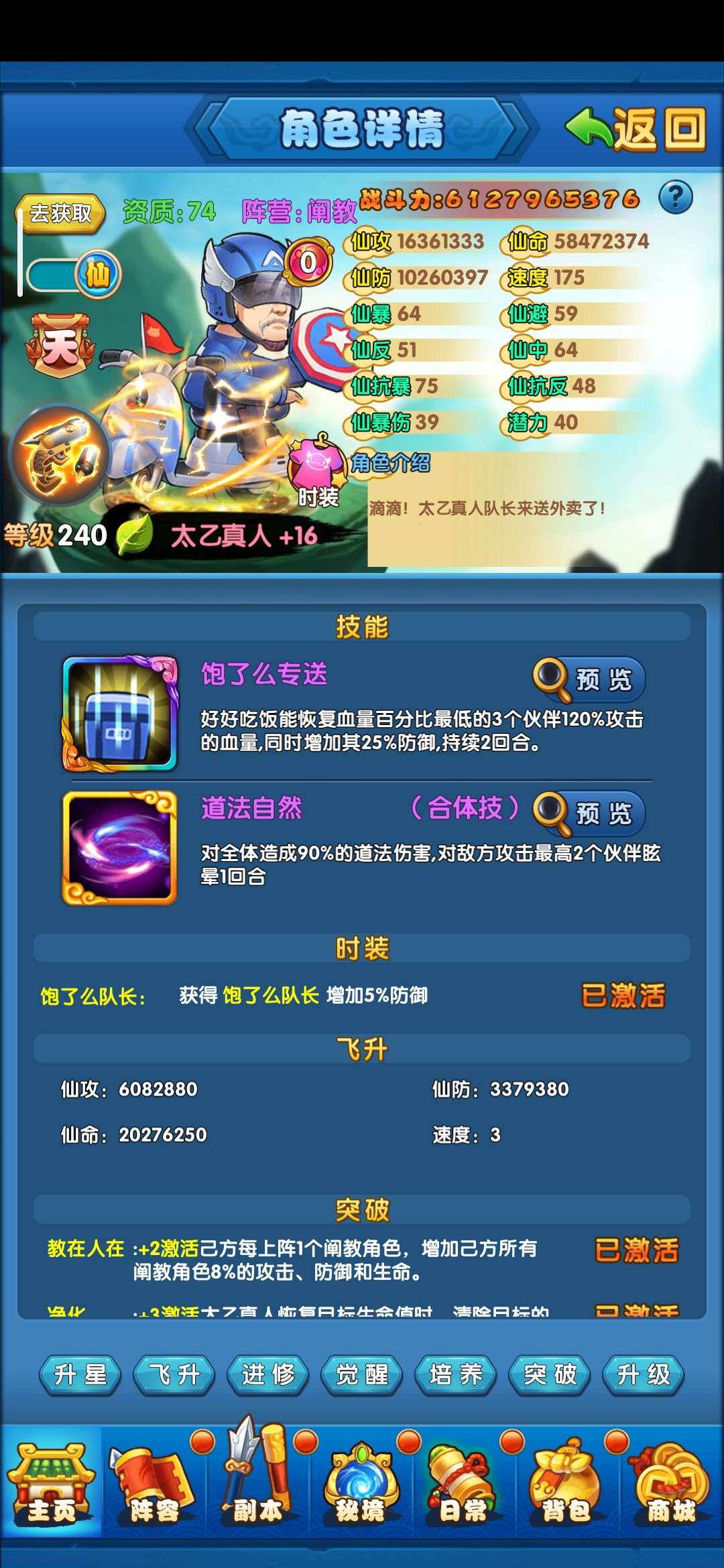The height and width of the screenshot is (1568, 724).
Task: Open the 日常 tab
Action: [x=463, y=1482]
